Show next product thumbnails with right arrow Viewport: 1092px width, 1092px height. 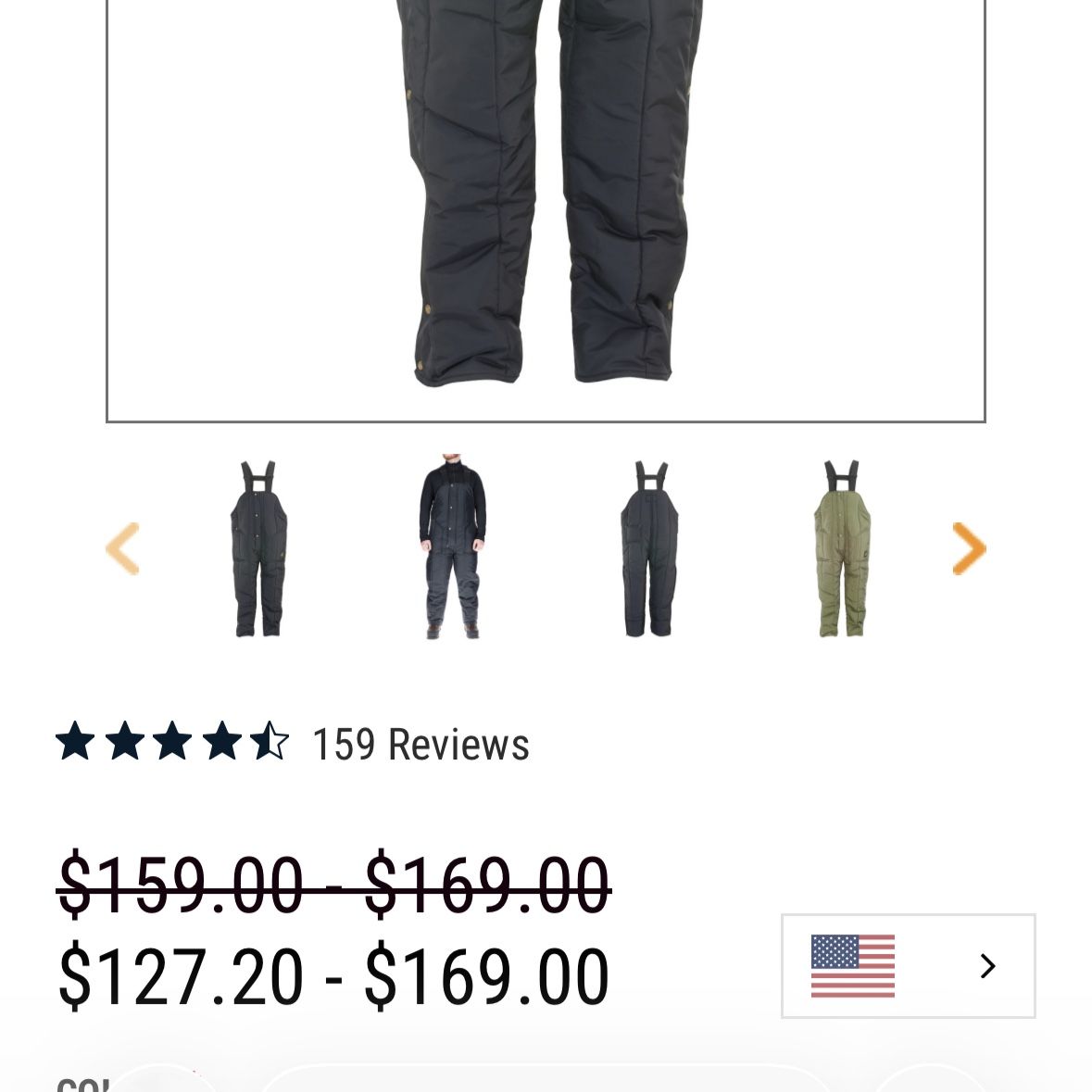[x=968, y=548]
